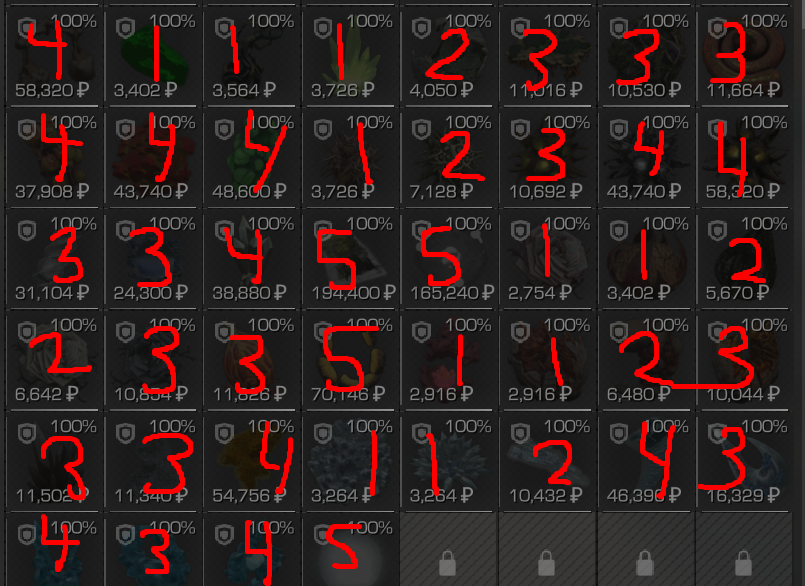Open the item priced 31,104 ₽
Image resolution: width=805 pixels, height=586 pixels.
click(x=54, y=257)
